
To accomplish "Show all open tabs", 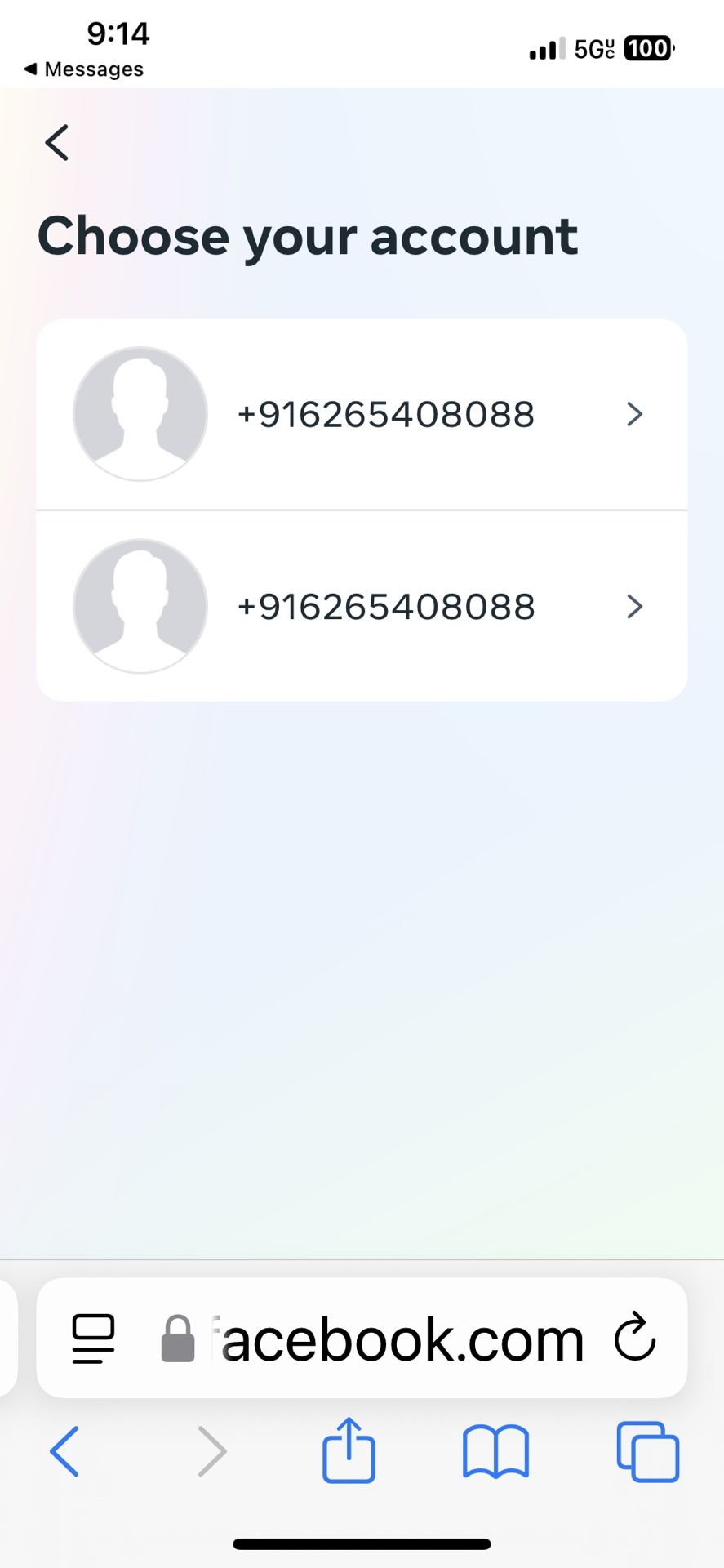I will tap(647, 1451).
